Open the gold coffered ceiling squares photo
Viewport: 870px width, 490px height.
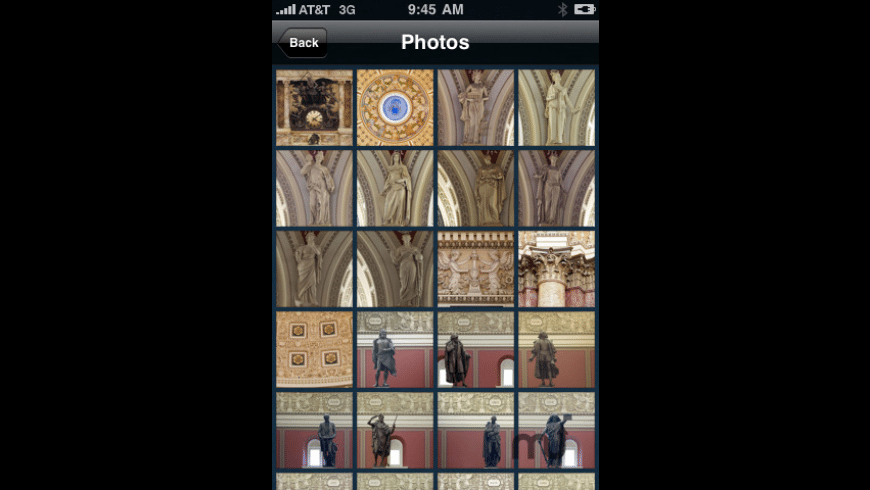314,350
